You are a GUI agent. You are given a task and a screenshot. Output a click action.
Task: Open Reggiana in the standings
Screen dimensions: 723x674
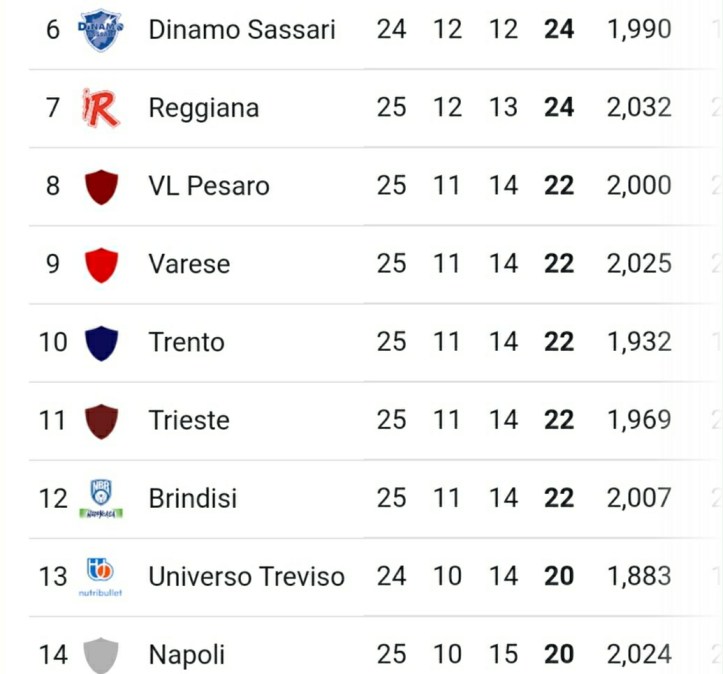click(203, 108)
